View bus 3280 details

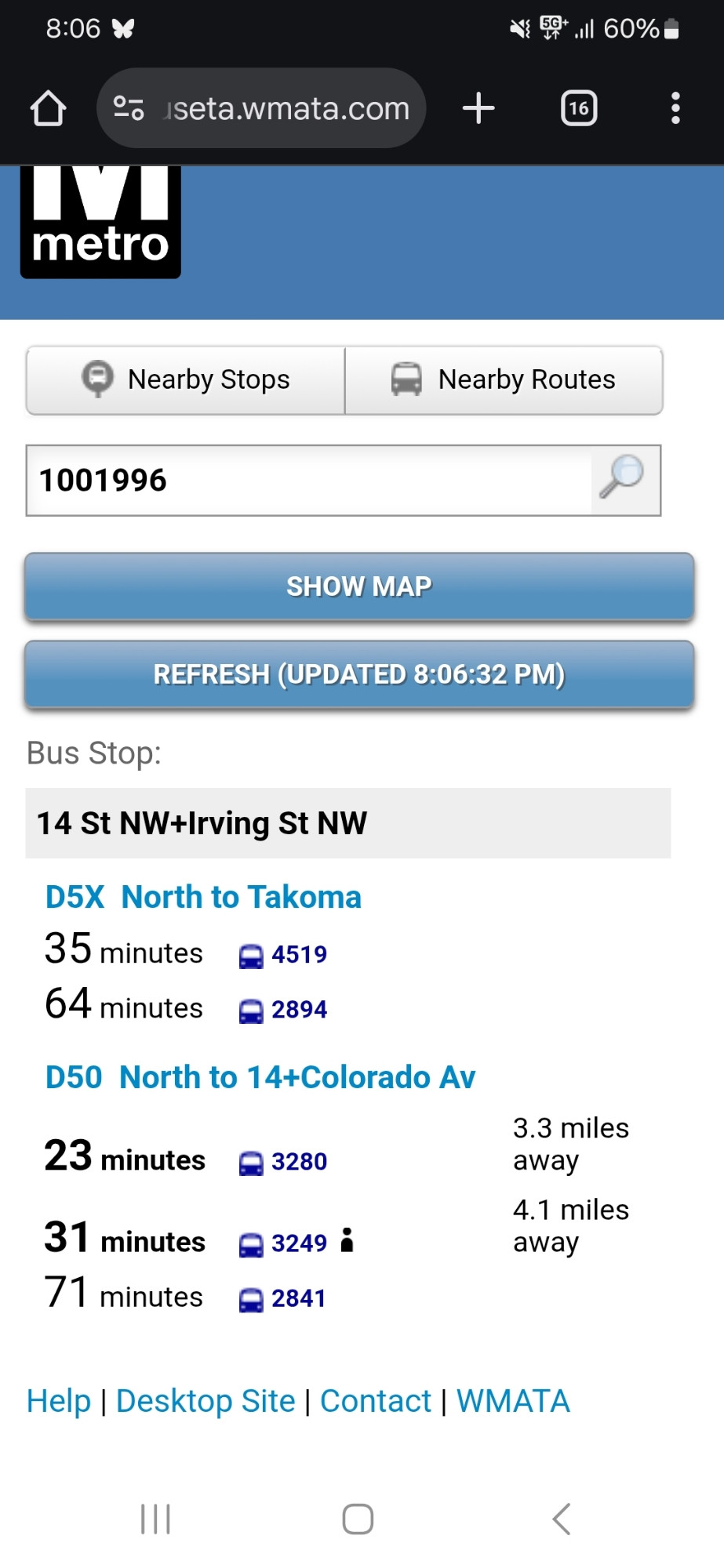[x=283, y=1162]
